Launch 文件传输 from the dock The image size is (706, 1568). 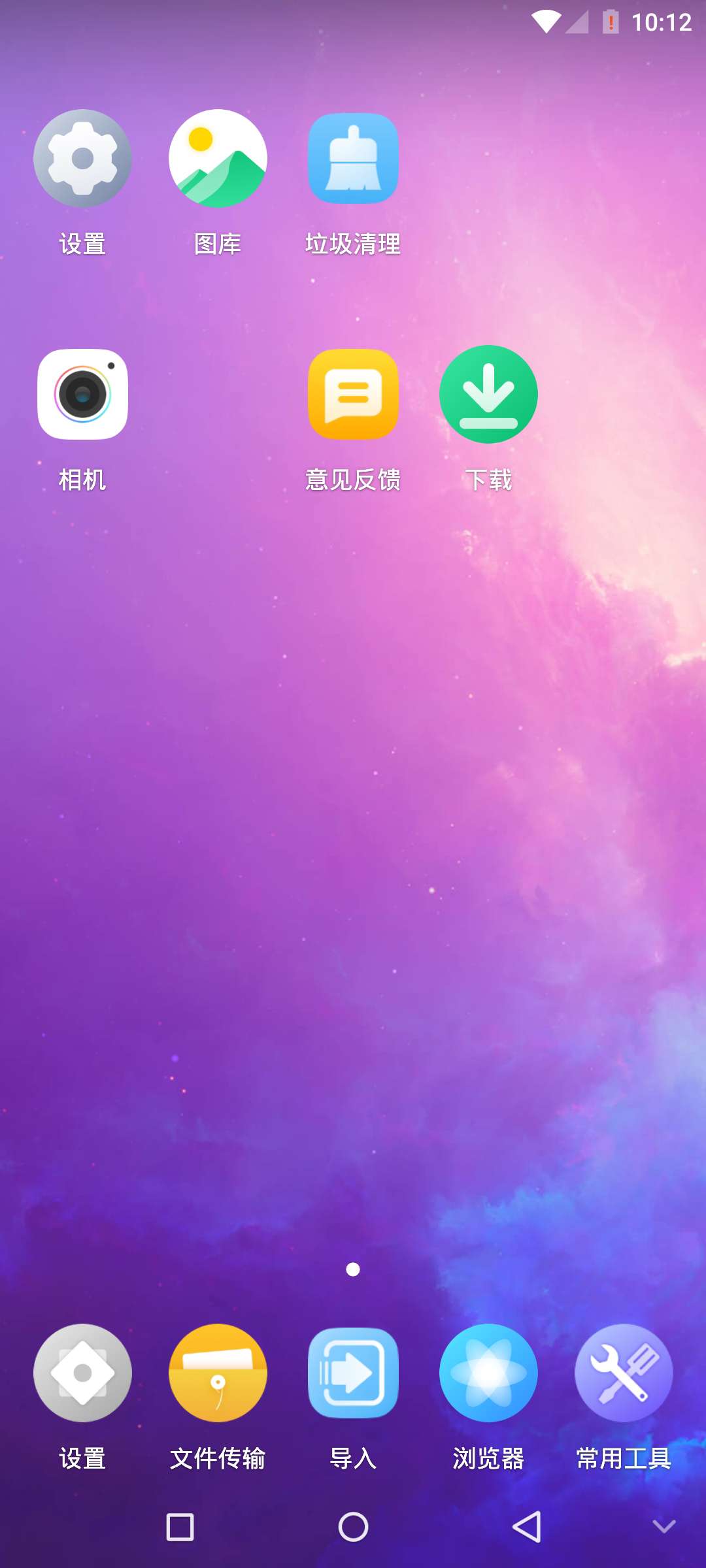218,1373
